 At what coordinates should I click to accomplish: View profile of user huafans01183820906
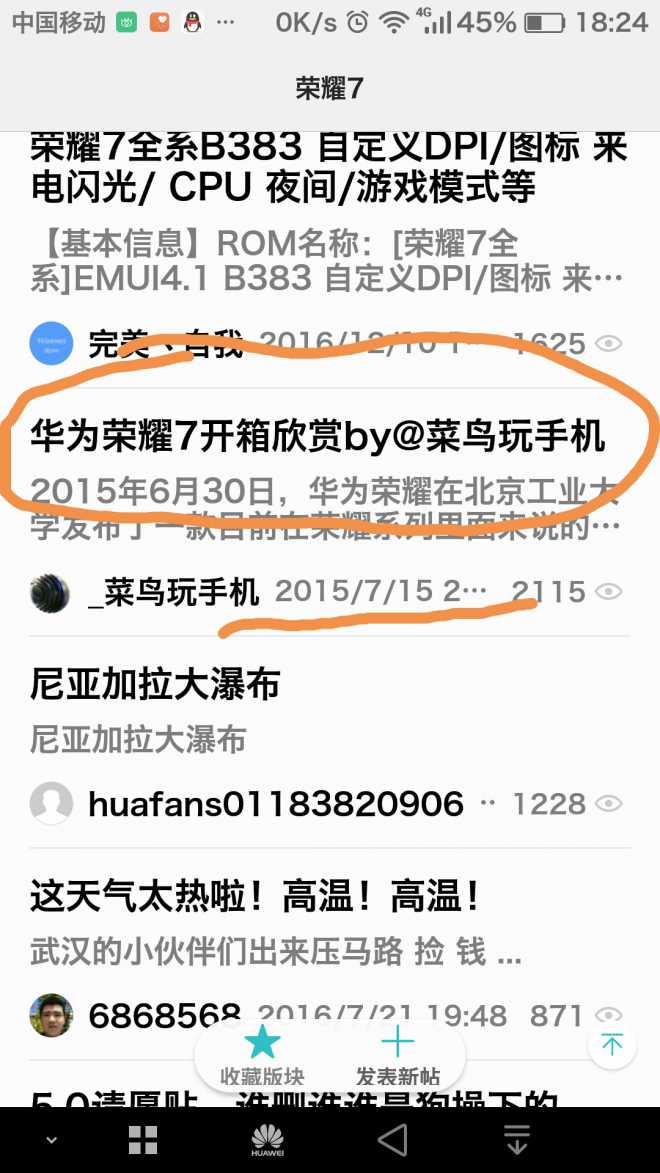[276, 803]
